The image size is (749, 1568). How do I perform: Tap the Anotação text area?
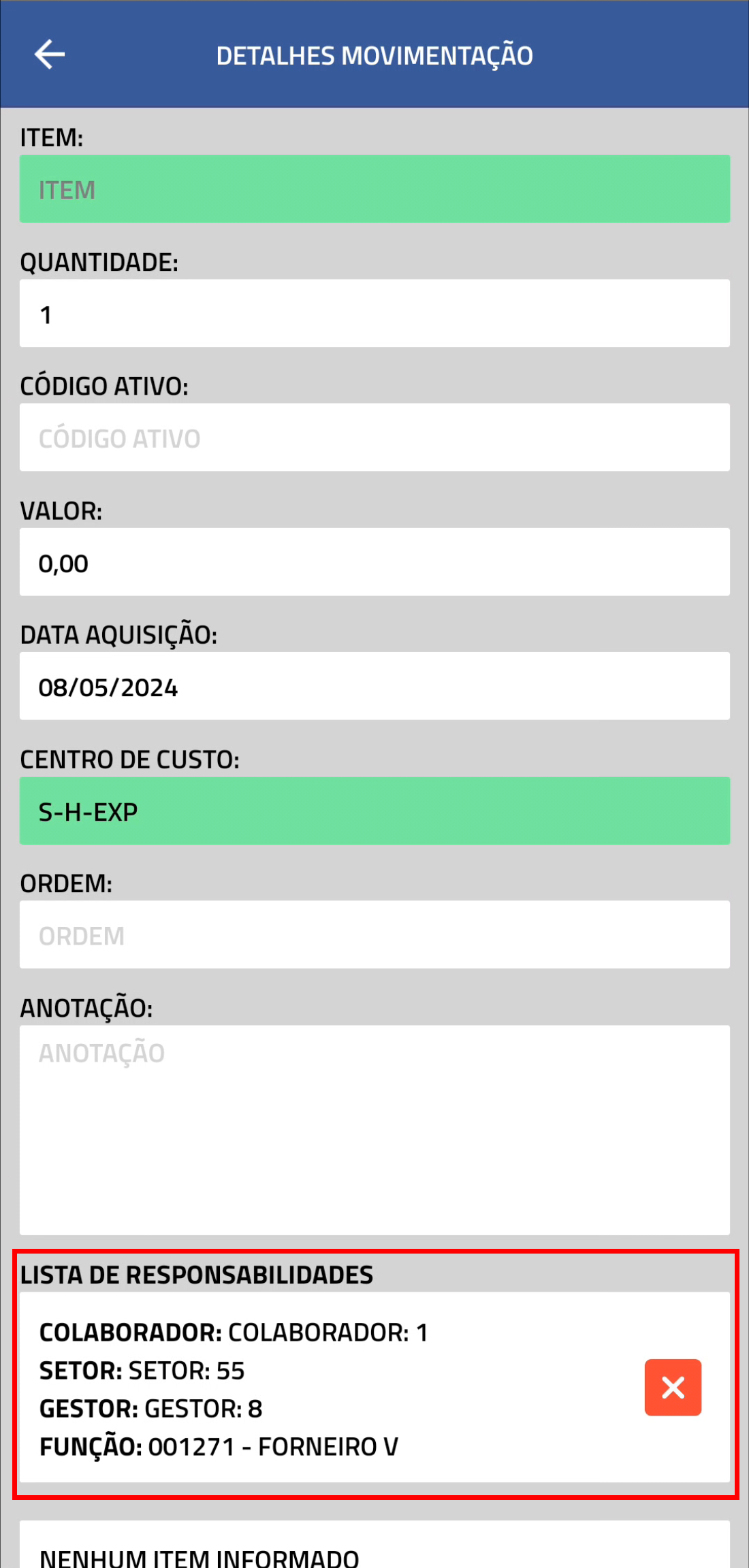click(x=374, y=1130)
